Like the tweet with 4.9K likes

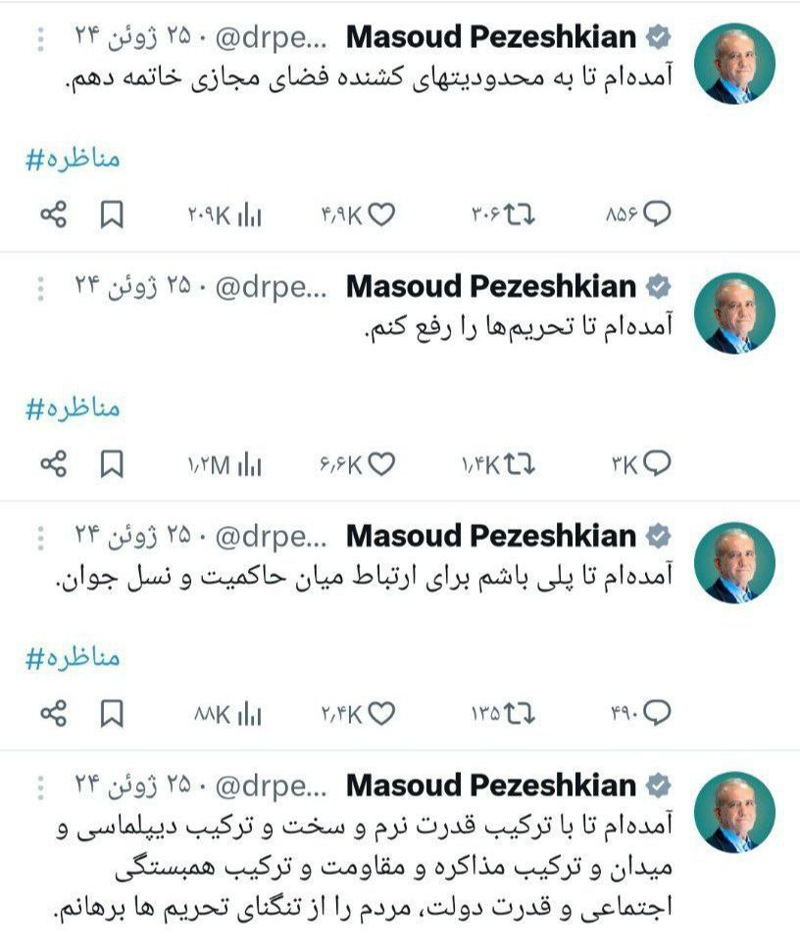point(384,214)
